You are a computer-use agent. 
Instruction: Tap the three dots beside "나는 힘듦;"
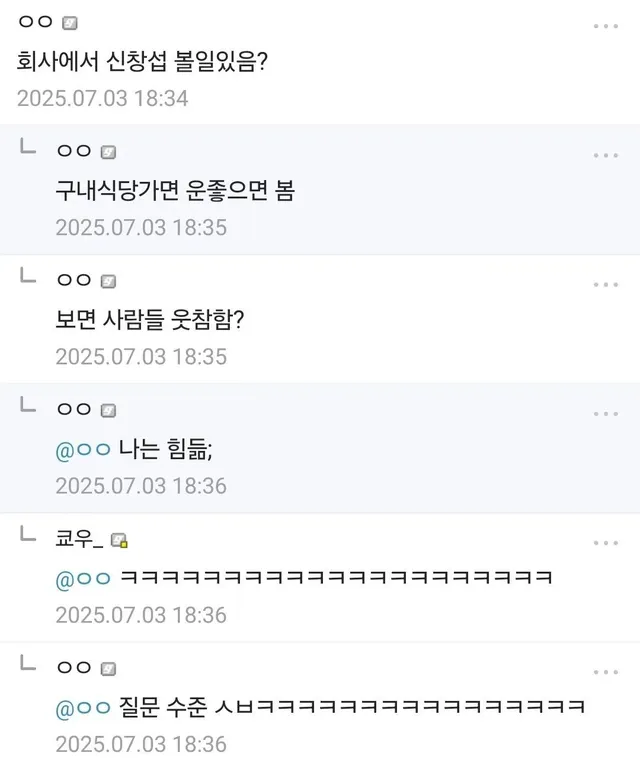click(605, 413)
